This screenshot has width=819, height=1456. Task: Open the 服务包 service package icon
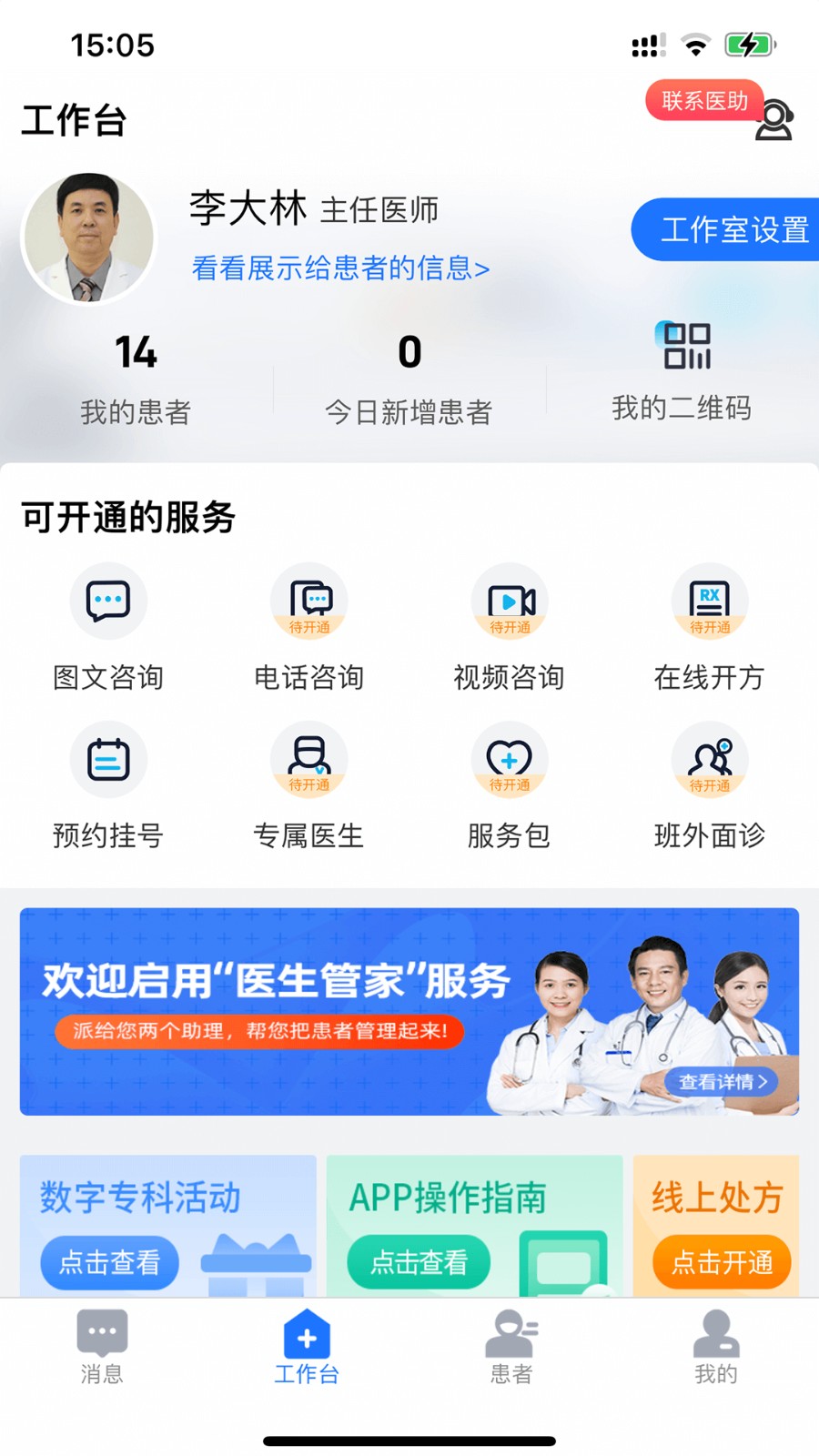509,760
